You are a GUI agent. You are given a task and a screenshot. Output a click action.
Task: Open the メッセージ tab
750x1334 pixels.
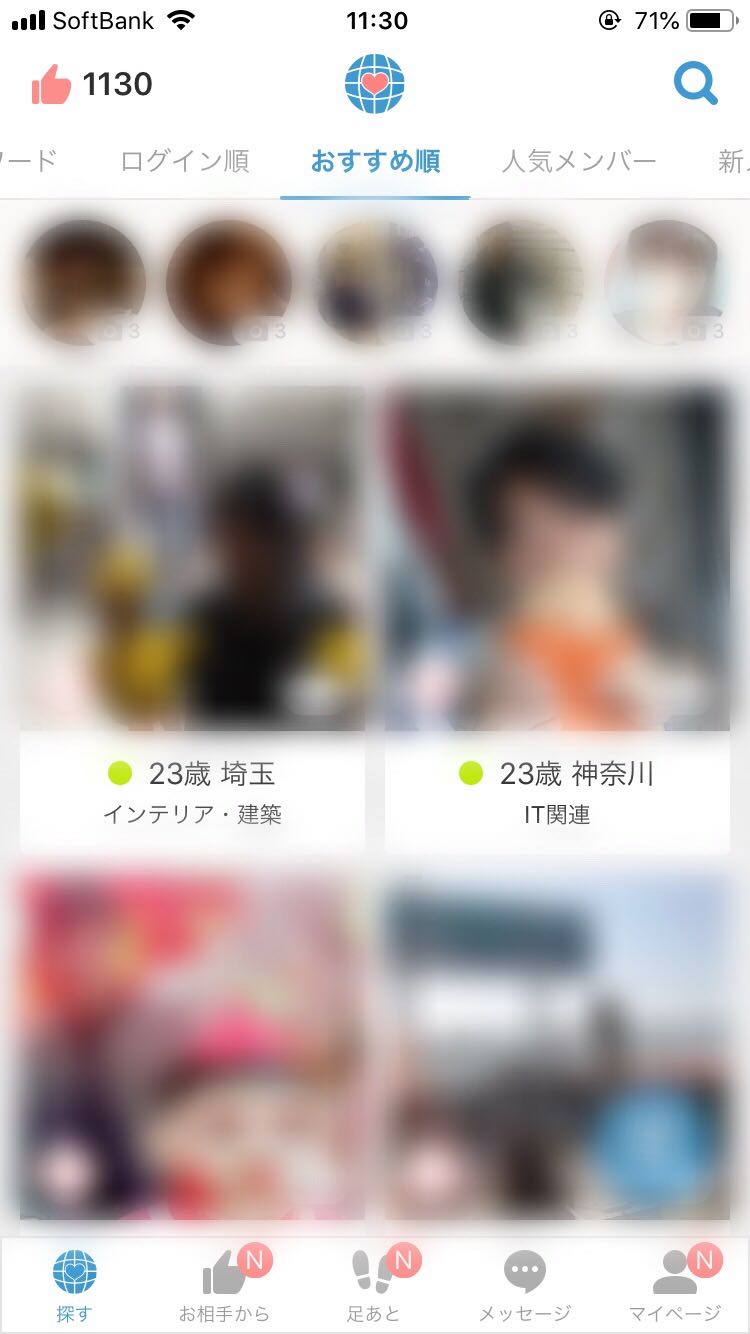pos(524,1287)
